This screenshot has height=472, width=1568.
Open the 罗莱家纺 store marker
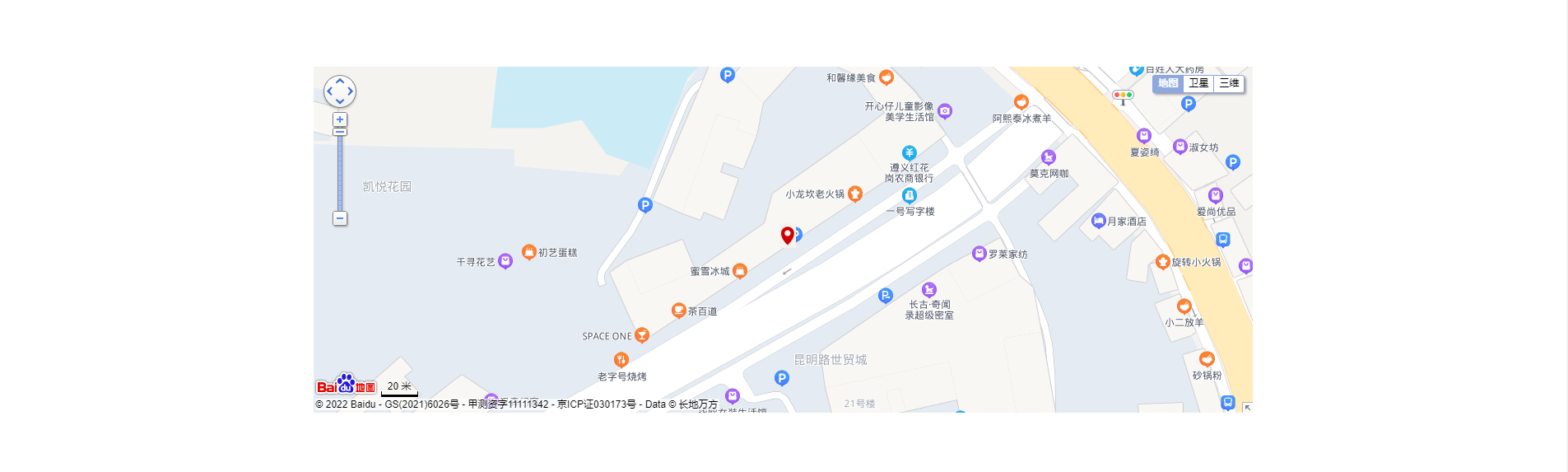(x=979, y=254)
